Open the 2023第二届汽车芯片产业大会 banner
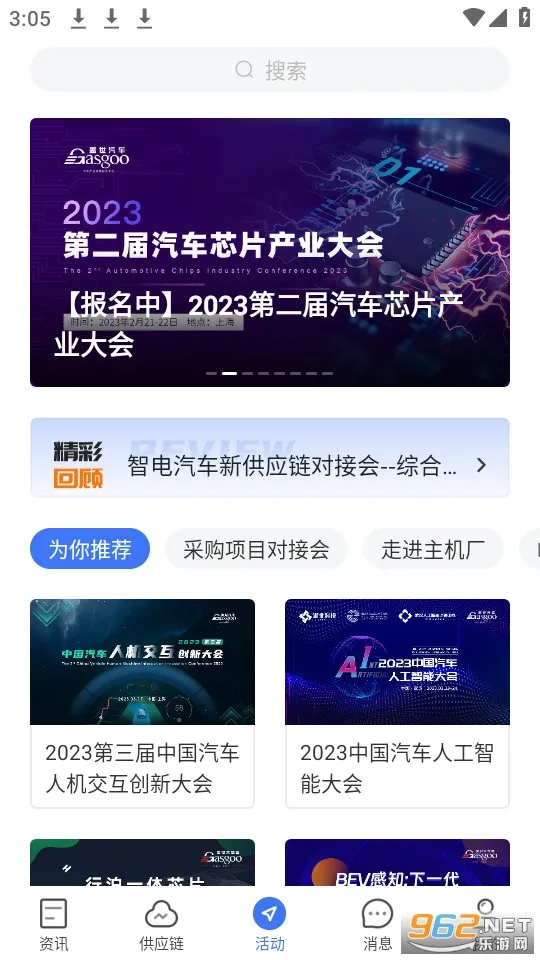 [270, 252]
